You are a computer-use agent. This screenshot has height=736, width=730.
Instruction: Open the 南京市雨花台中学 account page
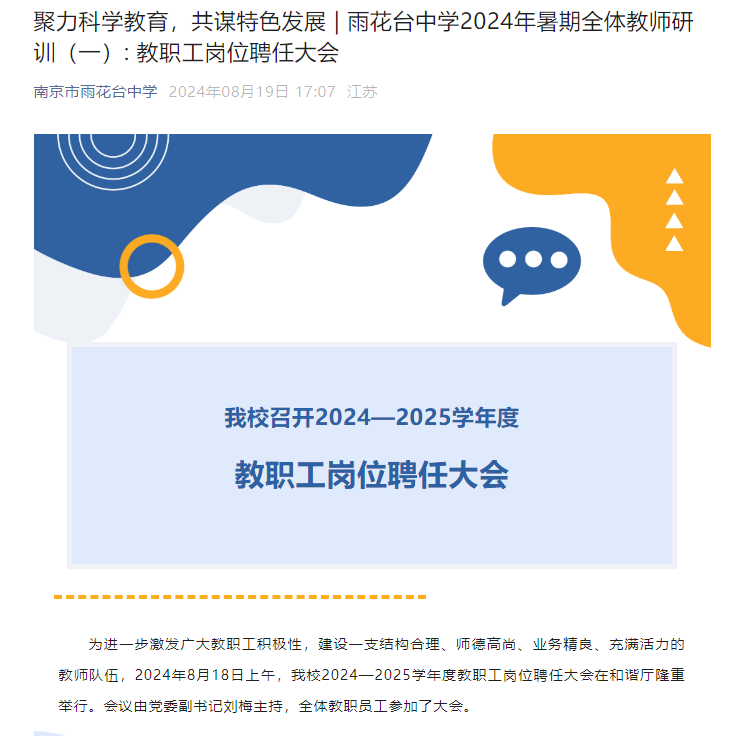[x=96, y=92]
